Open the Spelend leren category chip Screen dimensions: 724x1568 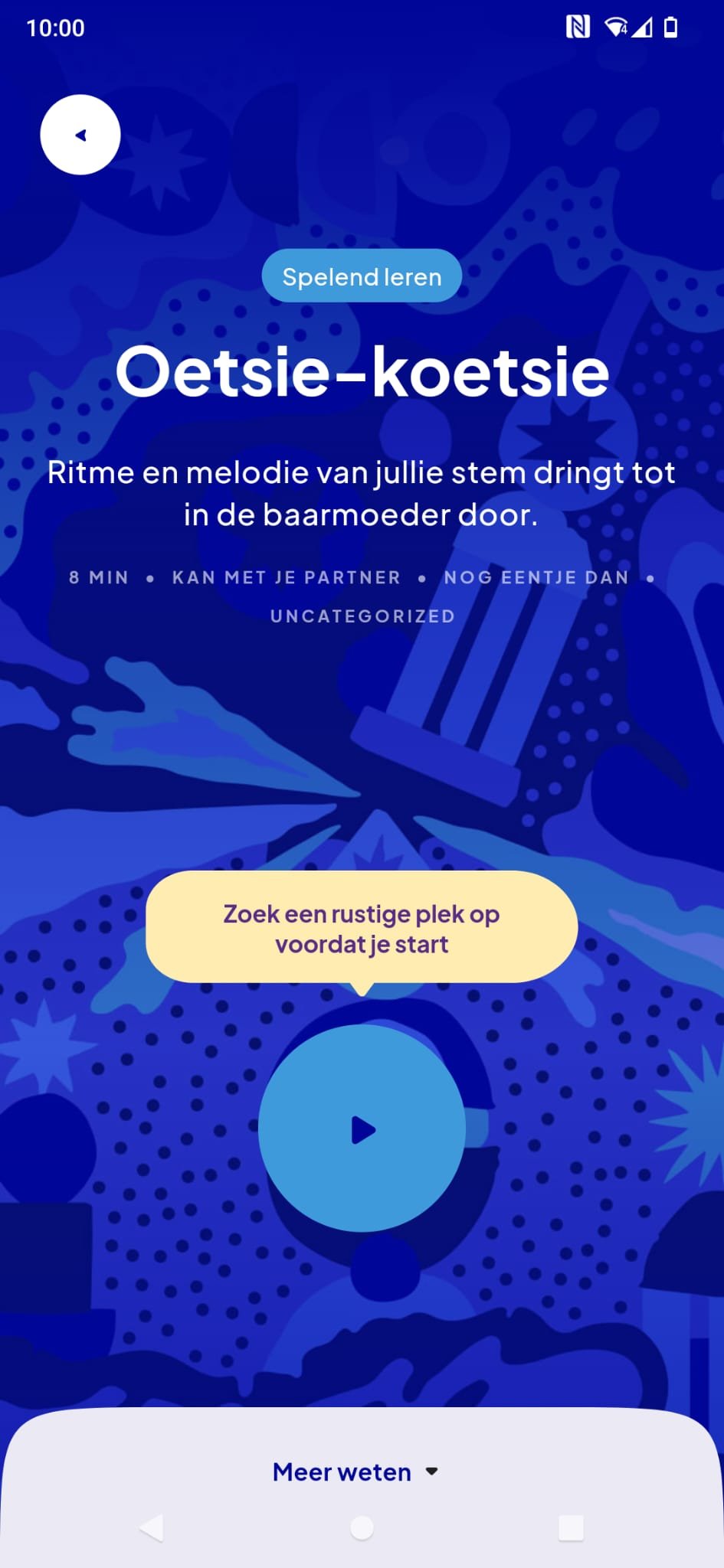[x=362, y=276]
